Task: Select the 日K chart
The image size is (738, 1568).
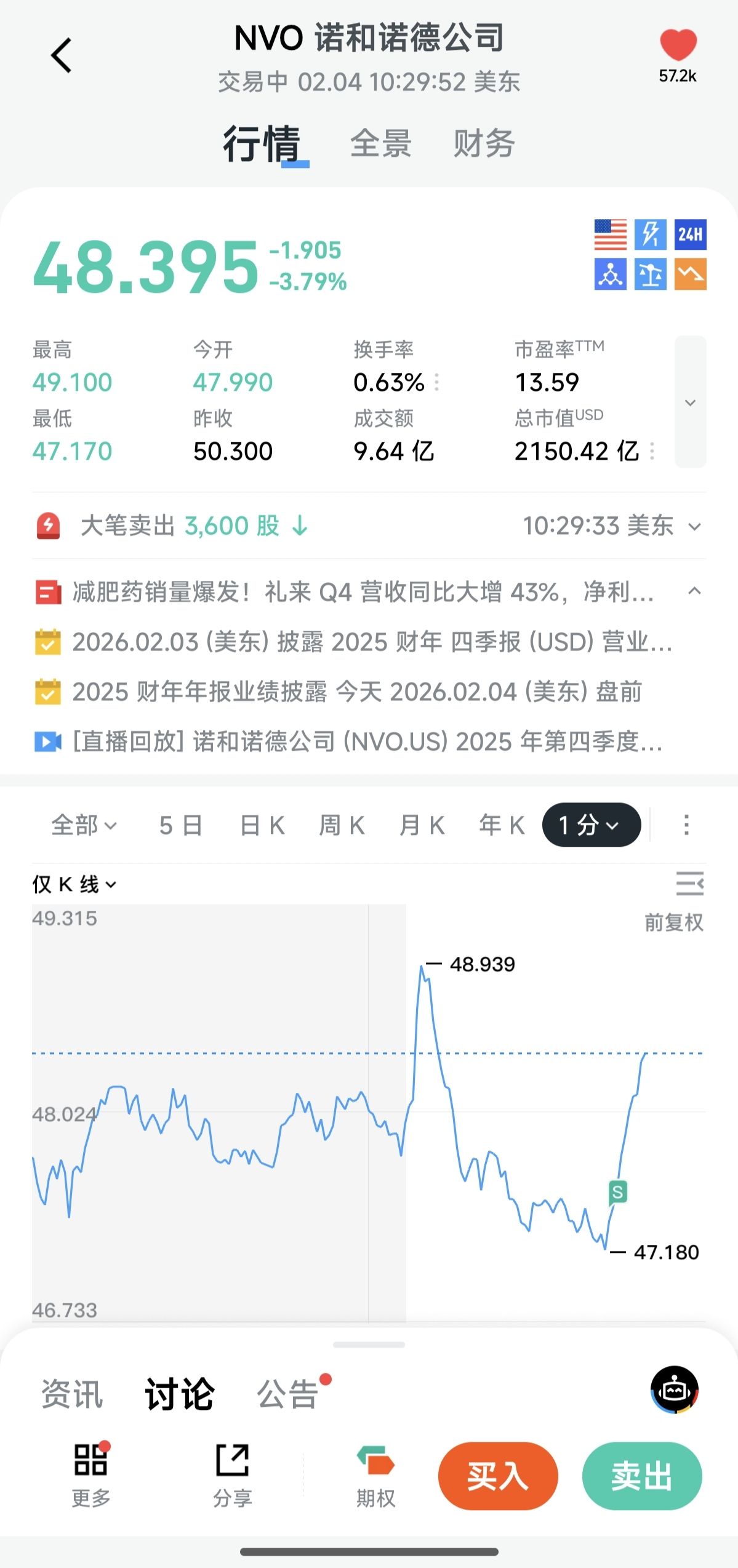Action: coord(262,825)
